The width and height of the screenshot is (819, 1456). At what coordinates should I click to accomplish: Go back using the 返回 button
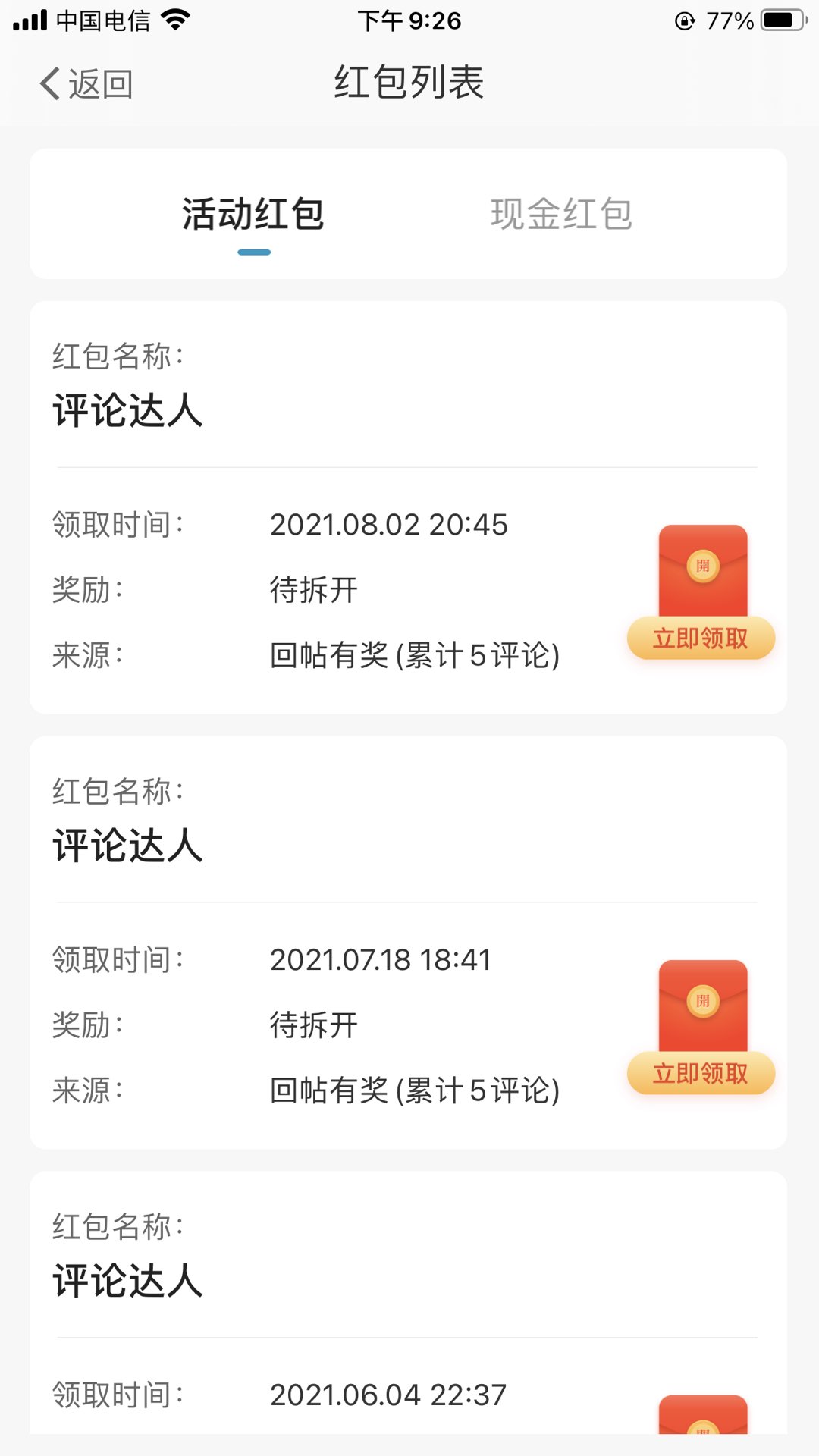(x=86, y=83)
